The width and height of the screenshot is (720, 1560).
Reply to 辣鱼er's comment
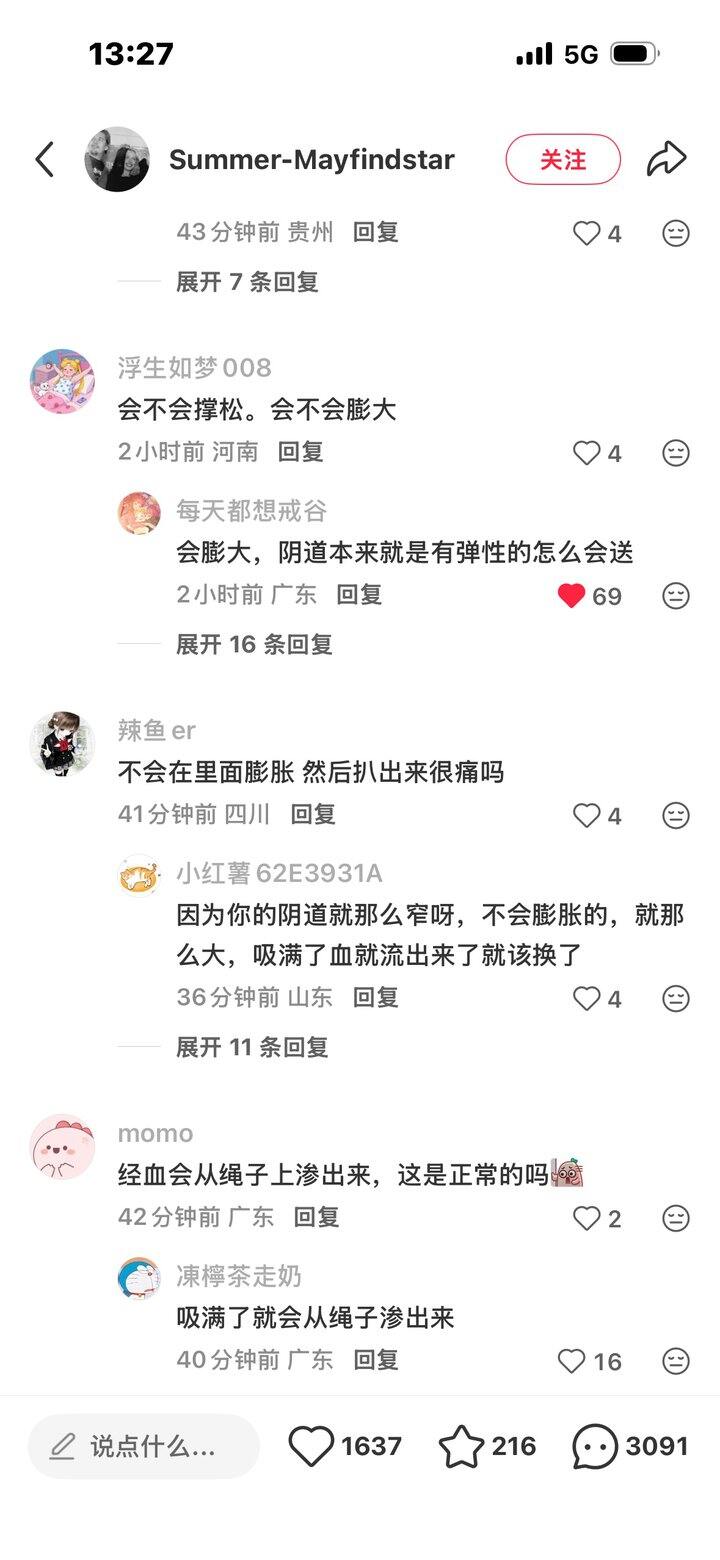pos(313,815)
